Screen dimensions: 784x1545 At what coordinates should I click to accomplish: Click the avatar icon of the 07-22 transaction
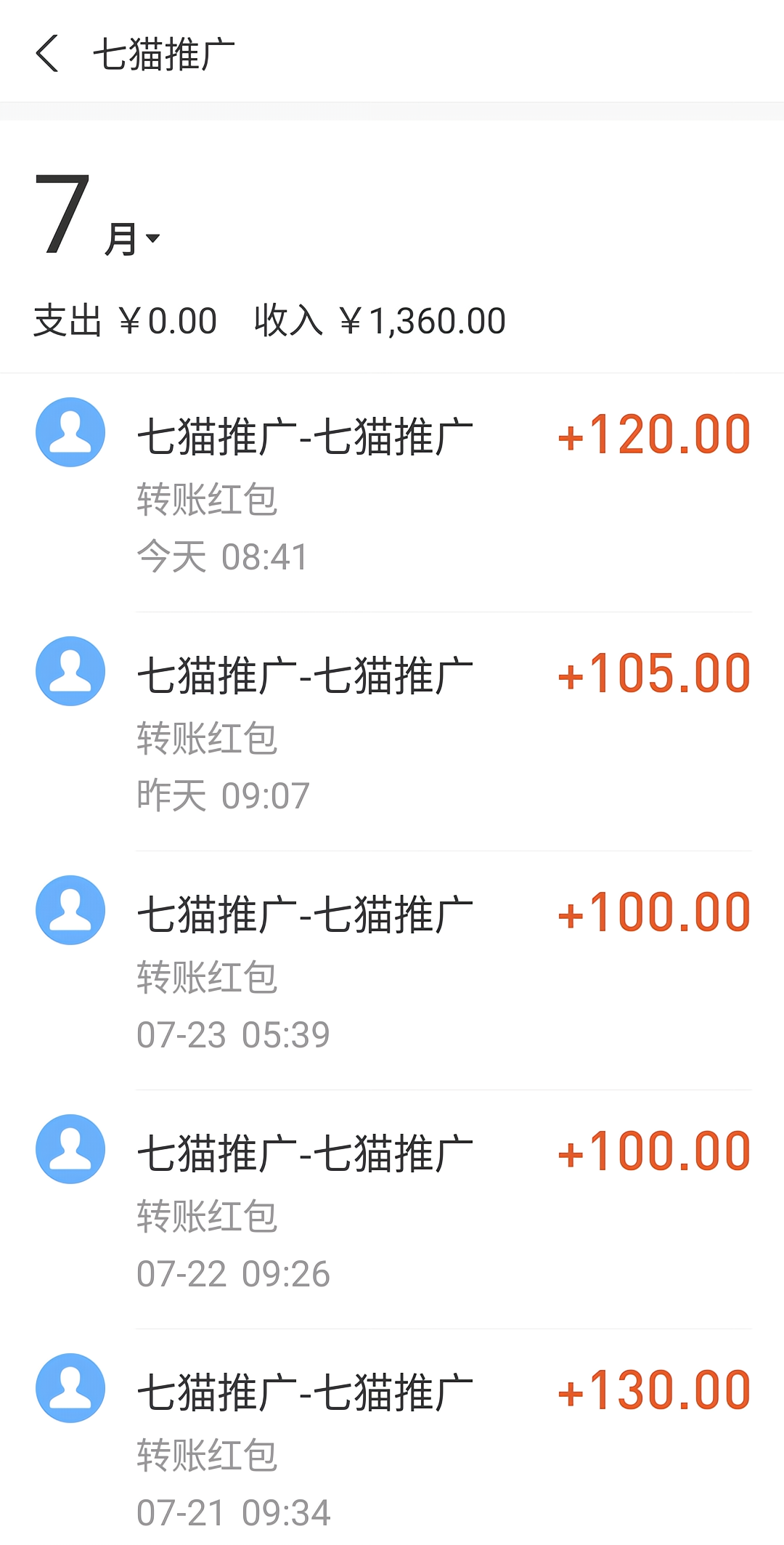[70, 1148]
